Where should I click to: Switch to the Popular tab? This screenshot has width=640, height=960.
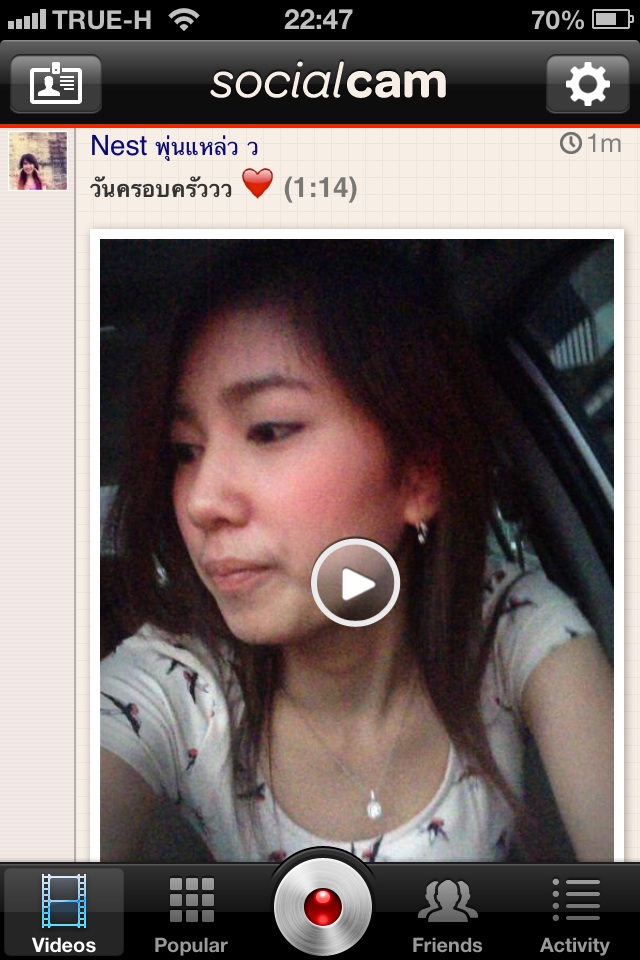(191, 913)
